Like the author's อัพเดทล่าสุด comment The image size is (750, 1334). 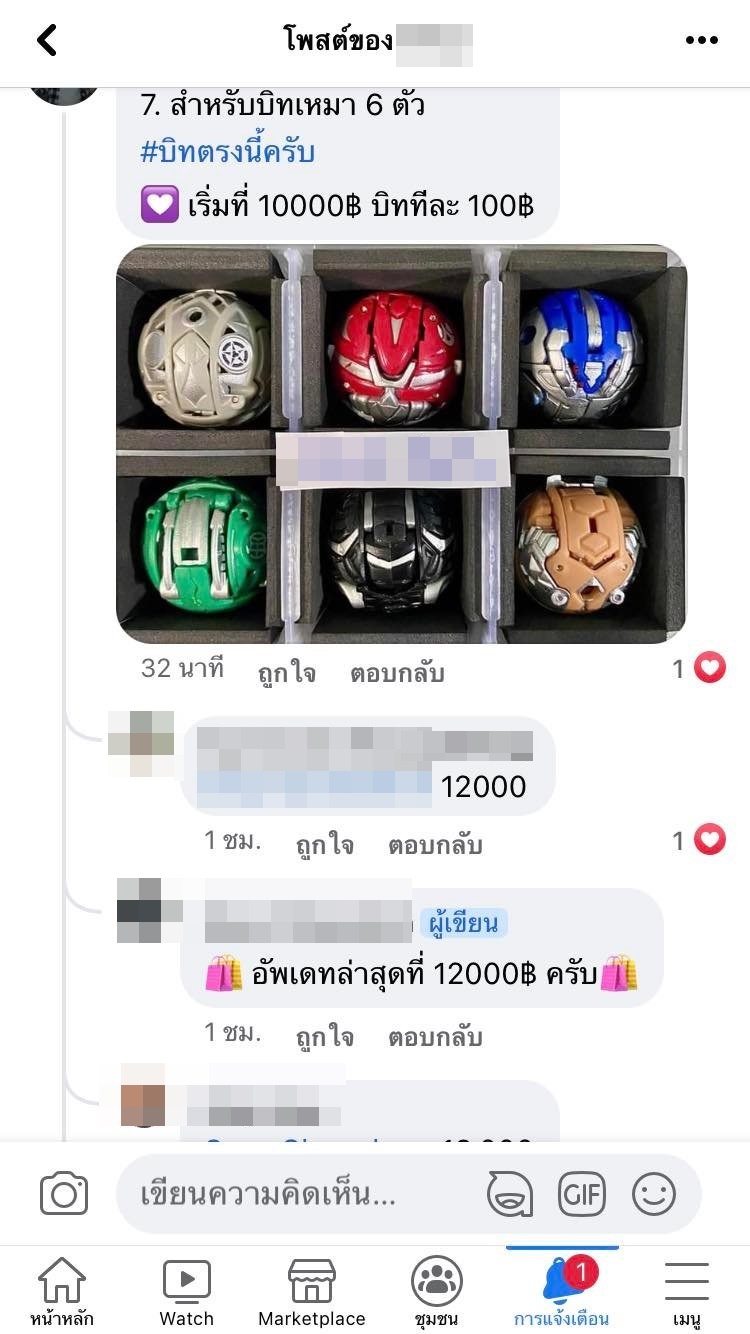coord(324,1036)
